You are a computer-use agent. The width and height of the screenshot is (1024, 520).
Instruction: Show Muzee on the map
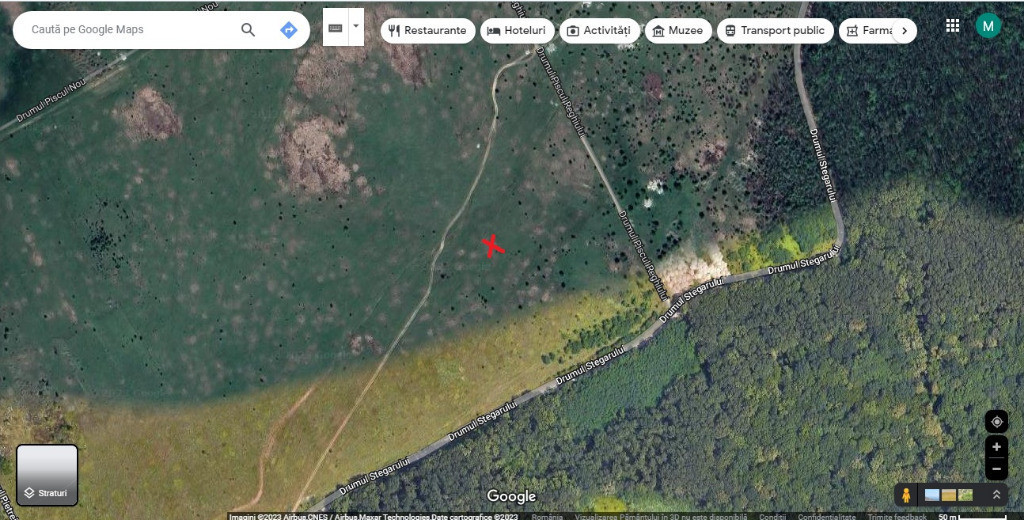[678, 31]
